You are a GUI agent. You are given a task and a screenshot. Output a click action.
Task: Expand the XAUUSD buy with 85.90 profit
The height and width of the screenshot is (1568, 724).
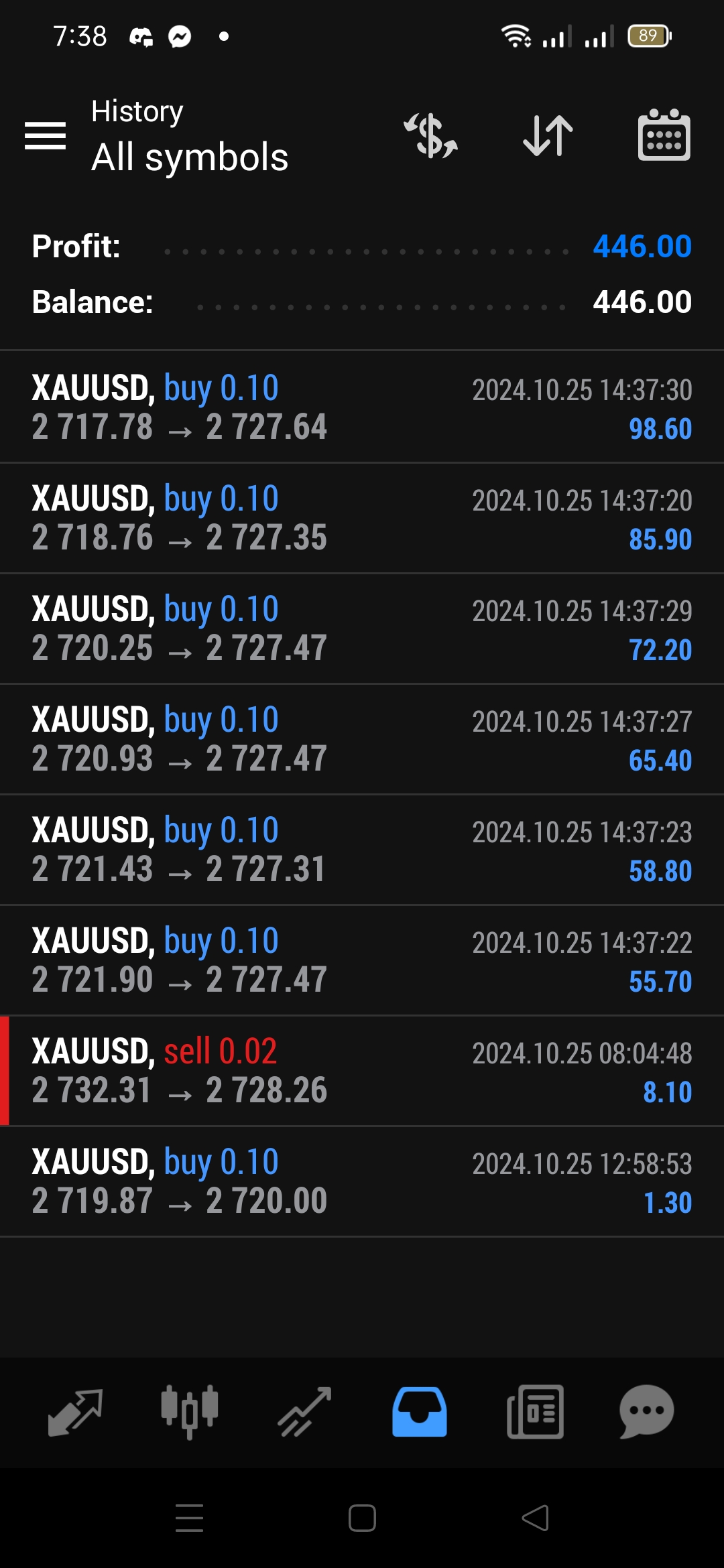pos(362,518)
